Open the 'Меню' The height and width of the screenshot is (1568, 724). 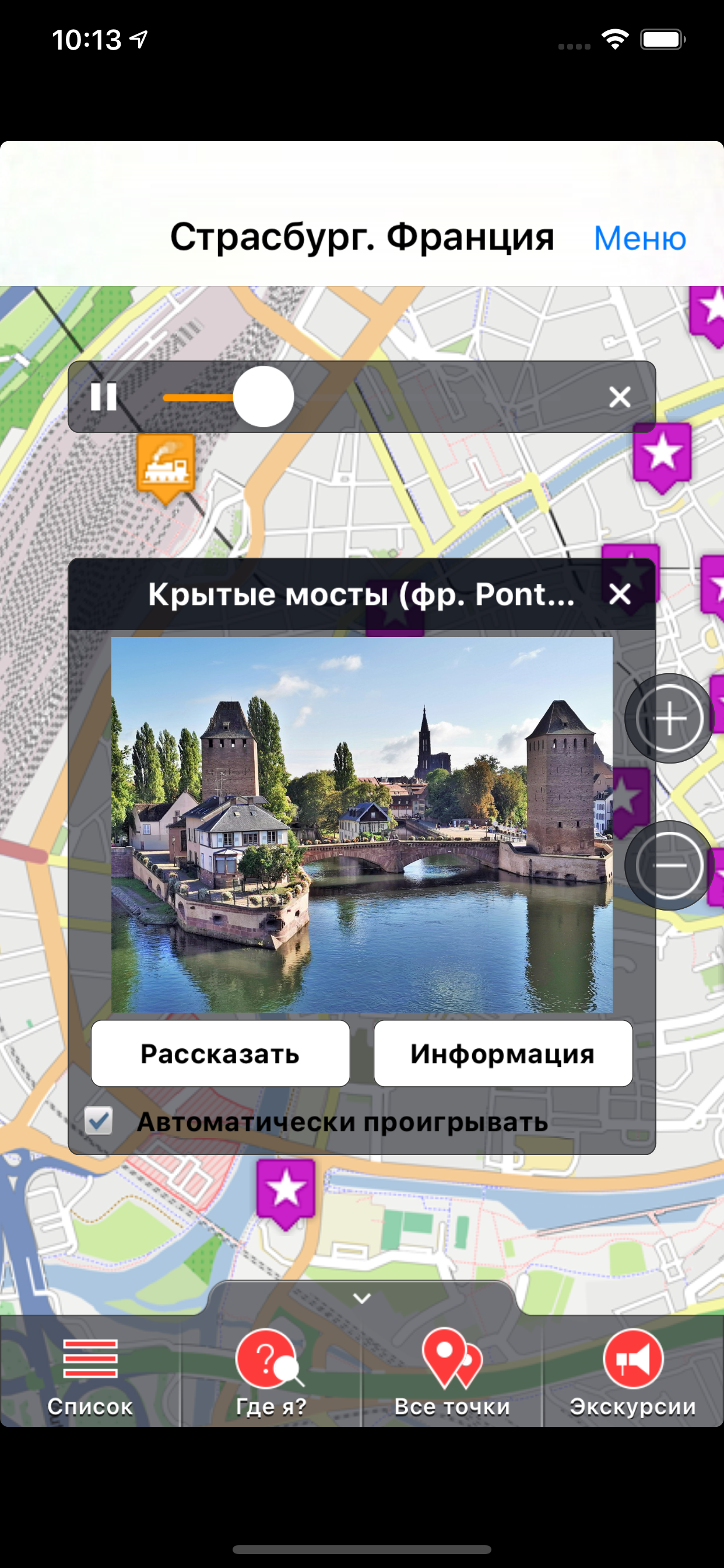tap(639, 239)
